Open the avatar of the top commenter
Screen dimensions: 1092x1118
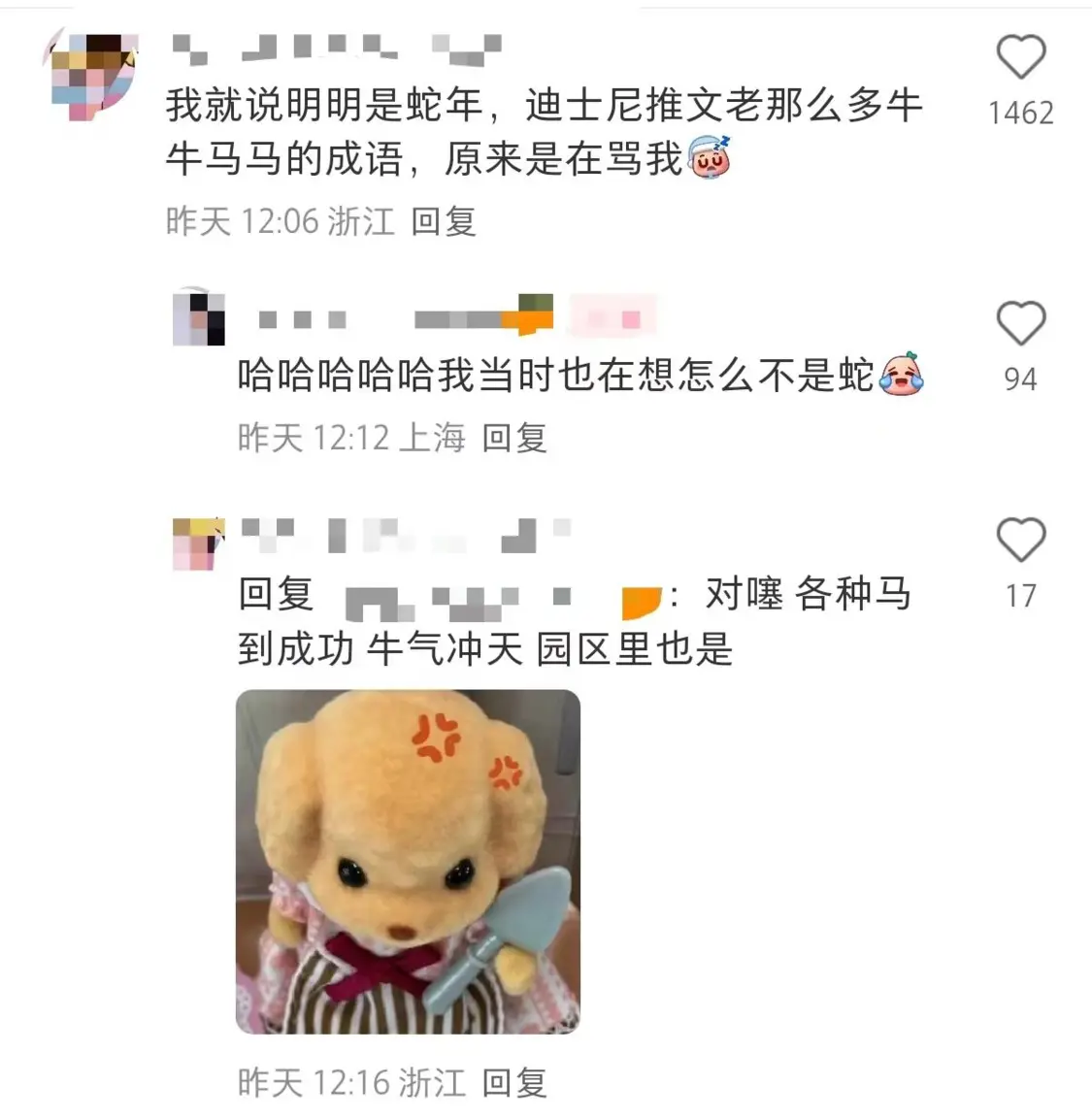pos(91,76)
